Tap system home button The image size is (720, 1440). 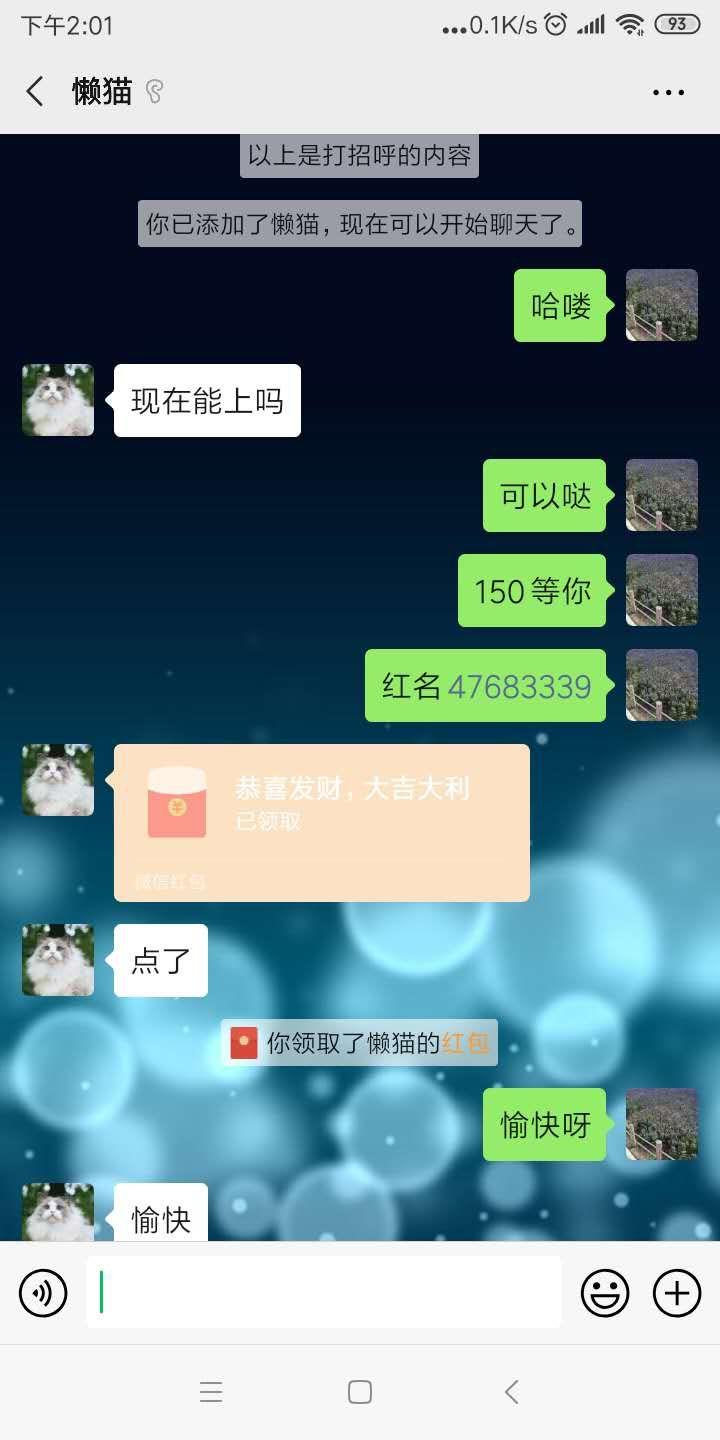point(360,1392)
